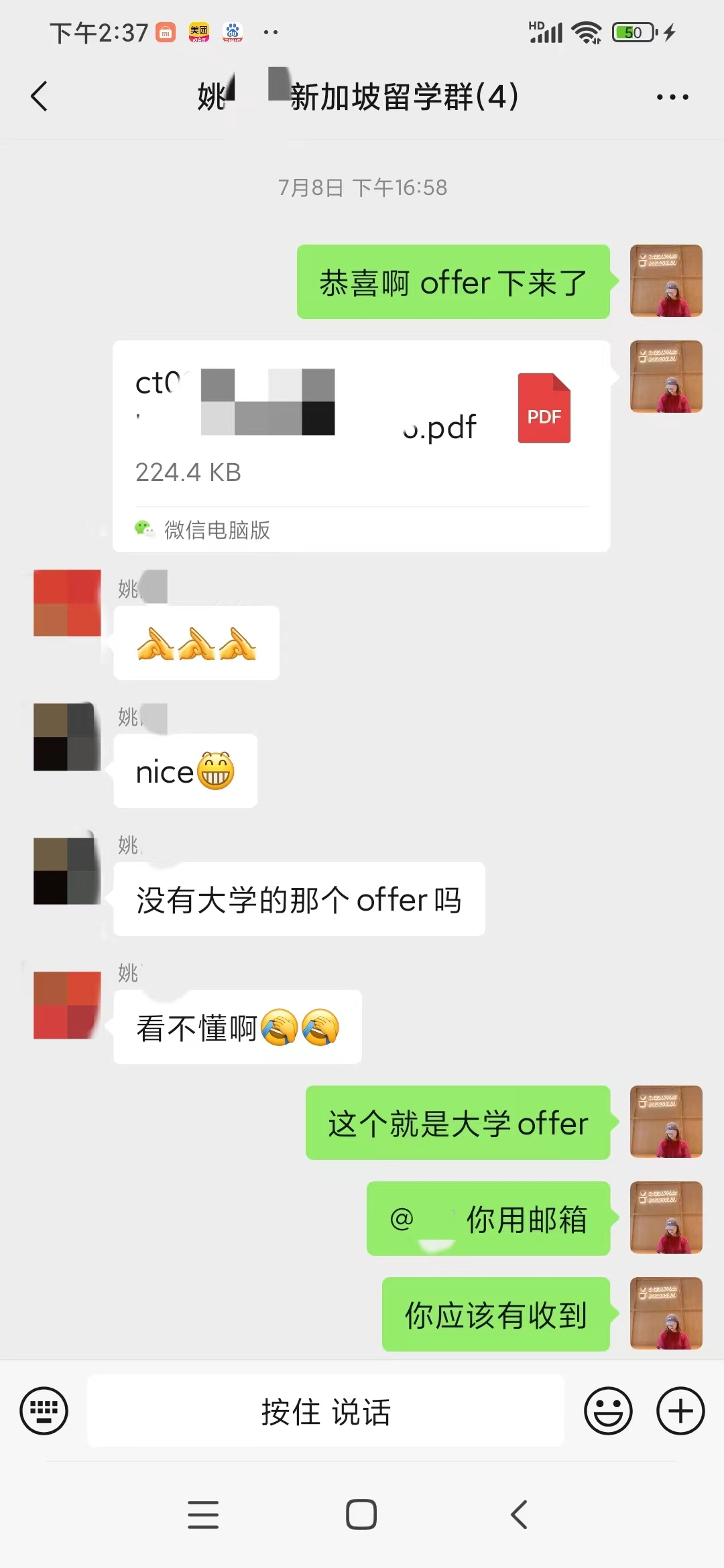Switch to keyboard text input
Image resolution: width=724 pixels, height=1568 pixels.
44,1411
